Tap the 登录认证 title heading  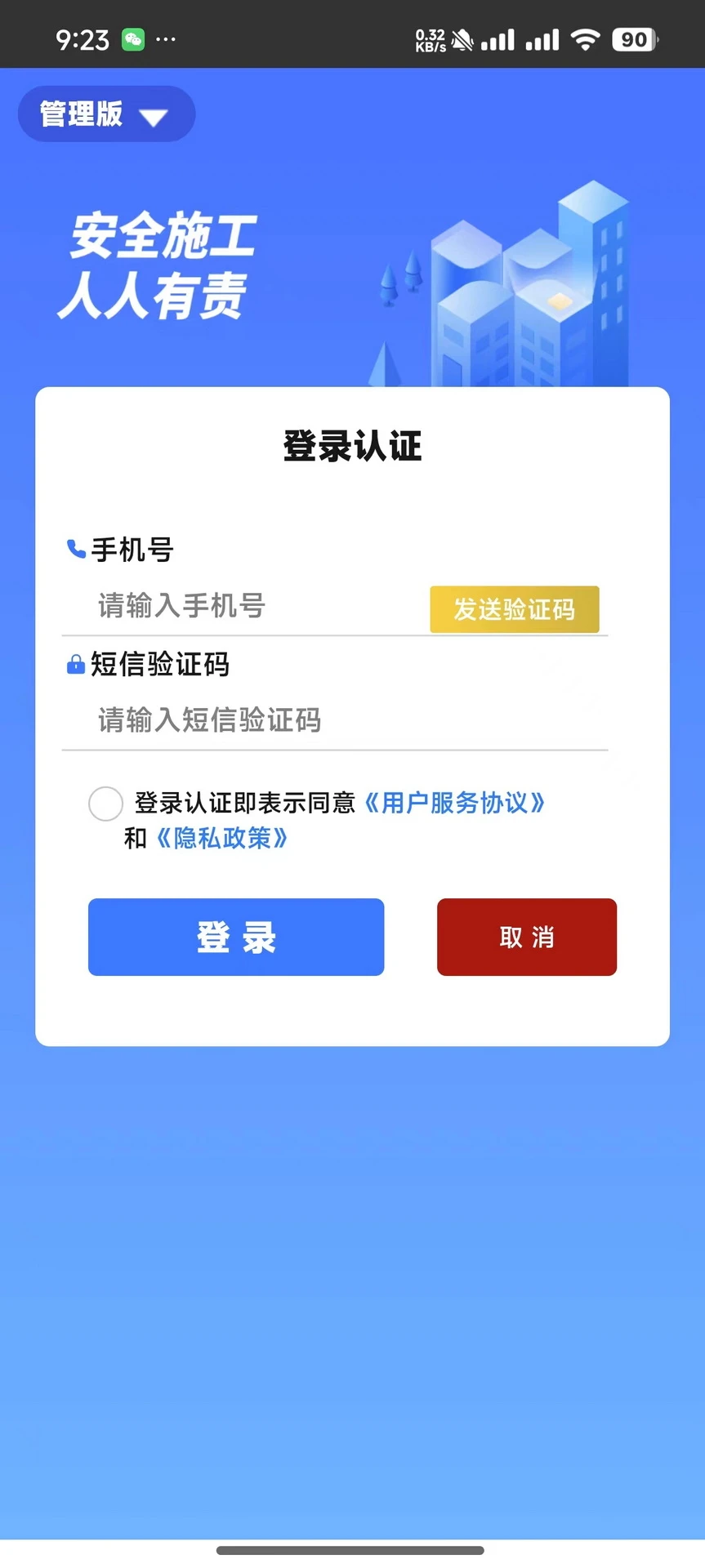coord(352,445)
